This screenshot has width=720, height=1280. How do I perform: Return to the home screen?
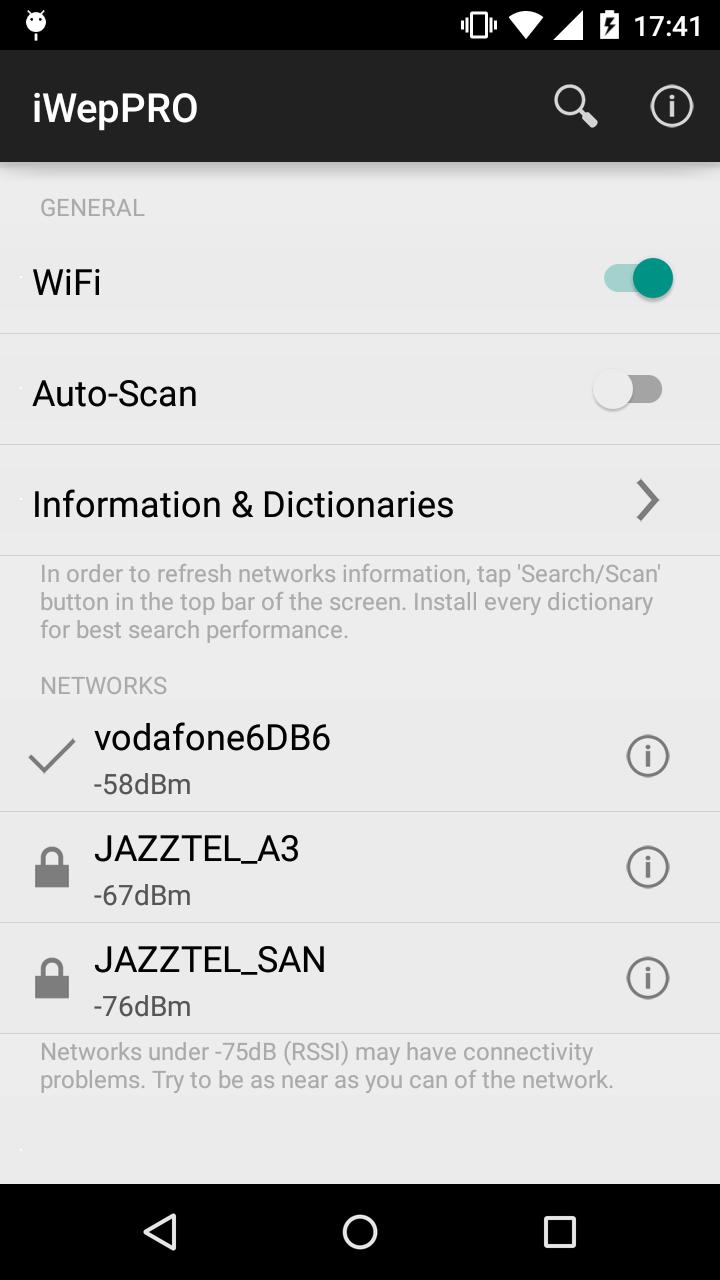(x=360, y=1232)
